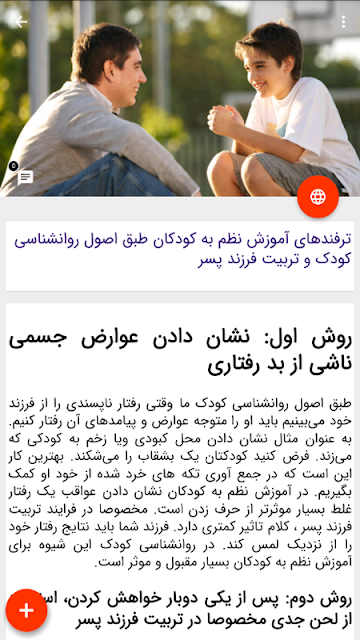Open the comments icon on the photo
The width and height of the screenshot is (360, 640).
click(25, 178)
